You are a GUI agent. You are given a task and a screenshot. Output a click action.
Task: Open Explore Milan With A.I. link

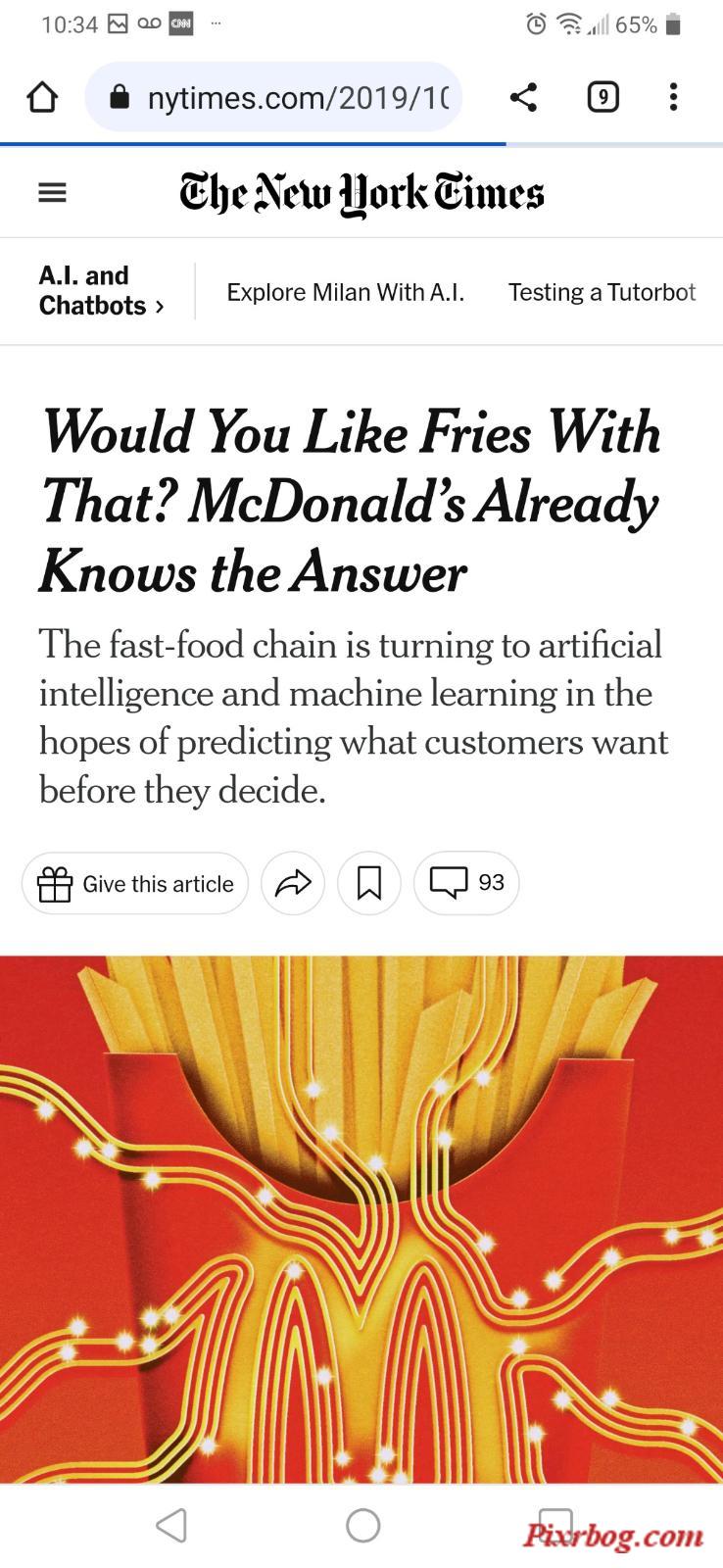point(345,292)
